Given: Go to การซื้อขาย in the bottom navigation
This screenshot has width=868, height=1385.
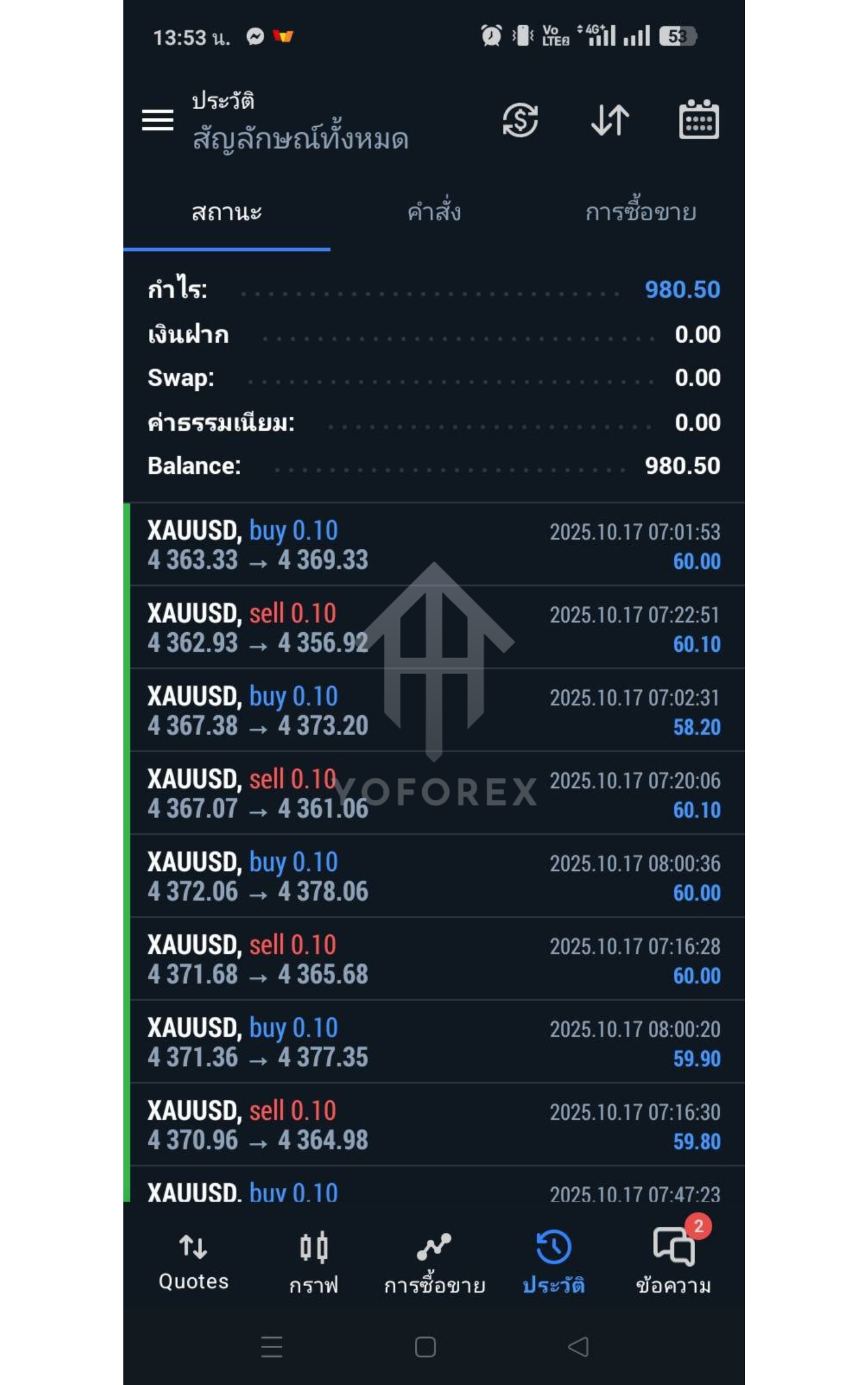Looking at the screenshot, I should click(435, 1262).
